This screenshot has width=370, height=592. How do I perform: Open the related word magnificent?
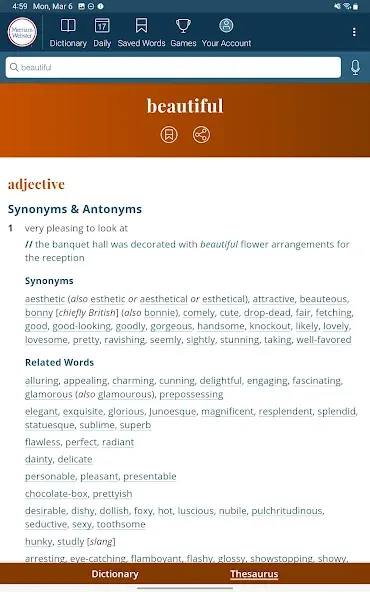227,412
